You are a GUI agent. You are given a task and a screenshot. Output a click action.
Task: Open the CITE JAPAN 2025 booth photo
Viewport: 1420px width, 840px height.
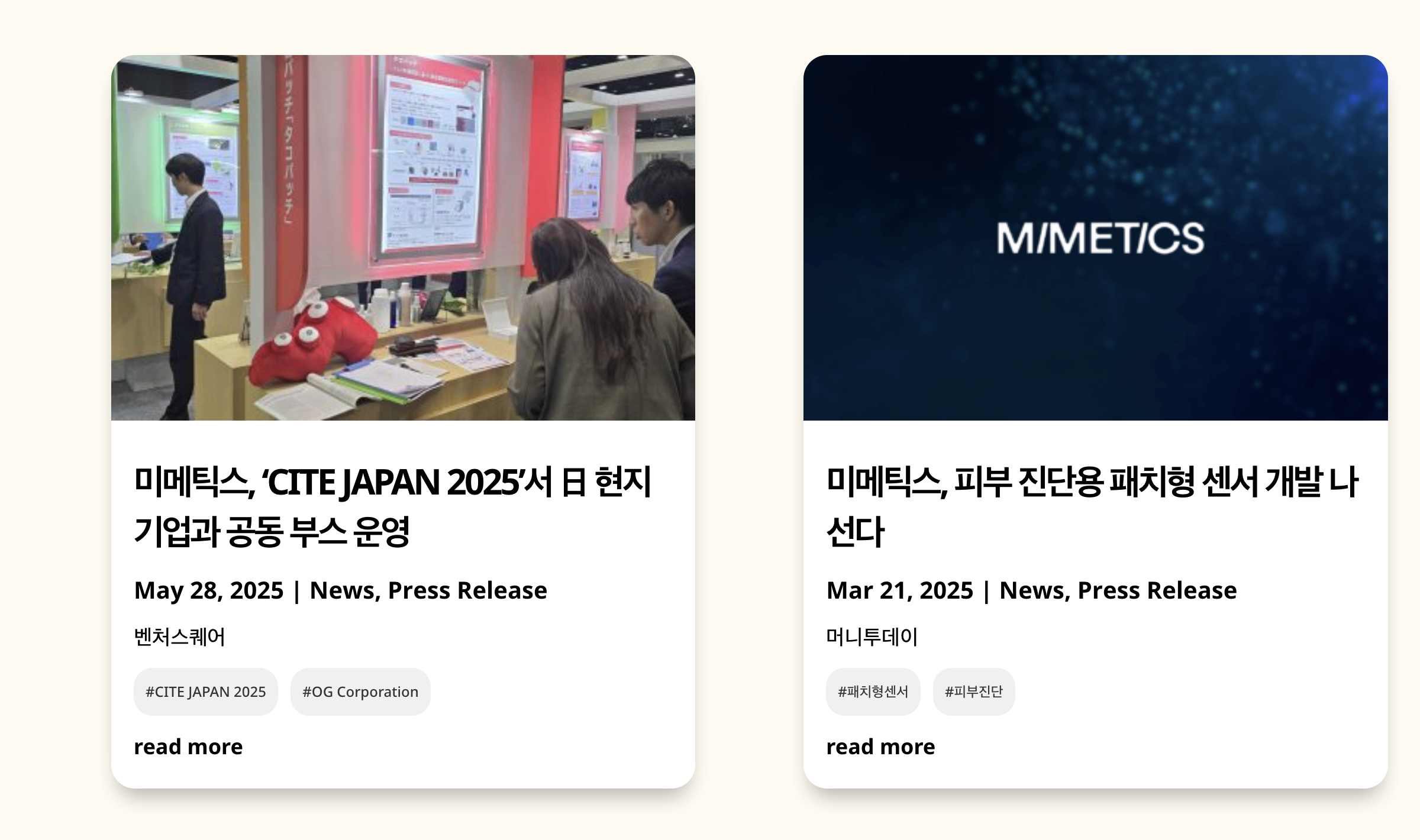pyautogui.click(x=403, y=238)
